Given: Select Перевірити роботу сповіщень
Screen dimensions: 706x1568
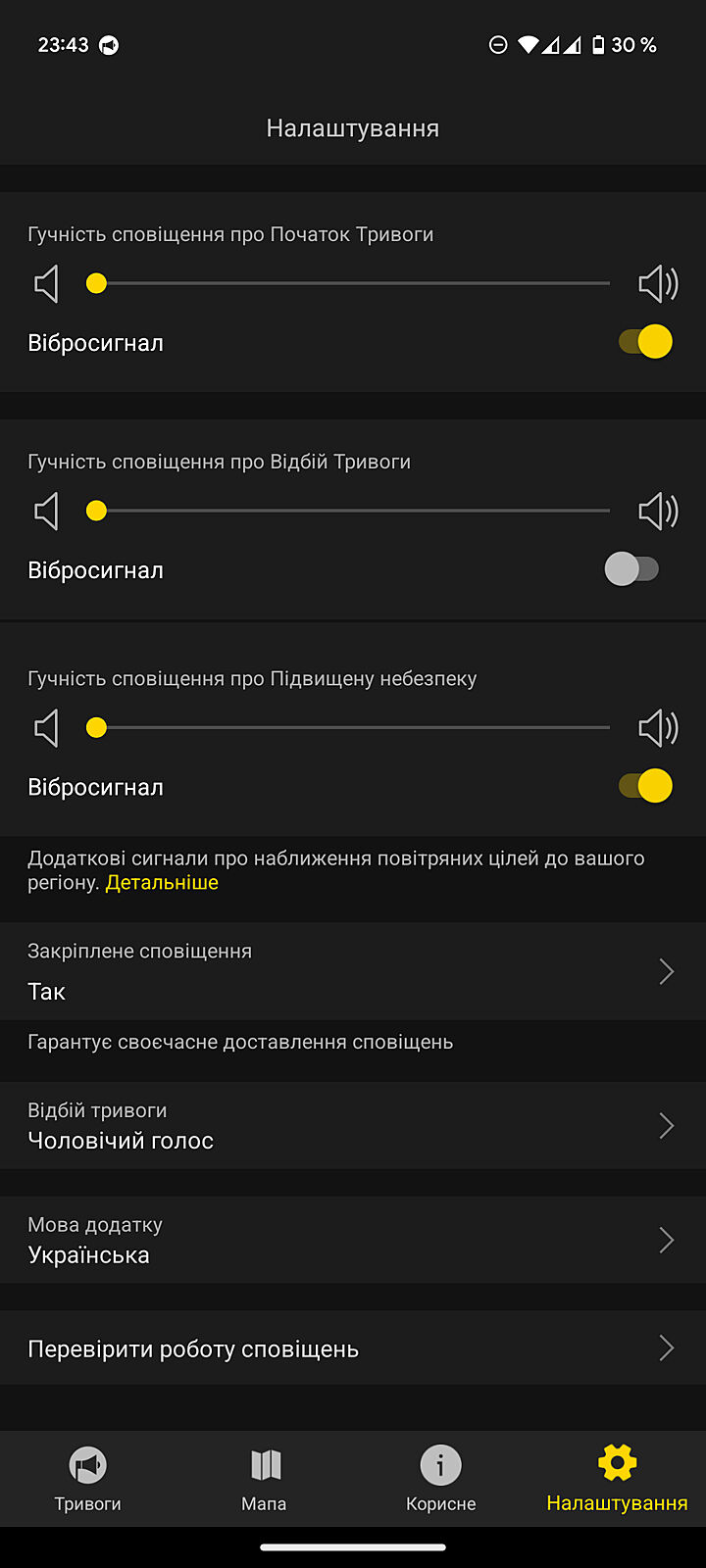Looking at the screenshot, I should [353, 1348].
